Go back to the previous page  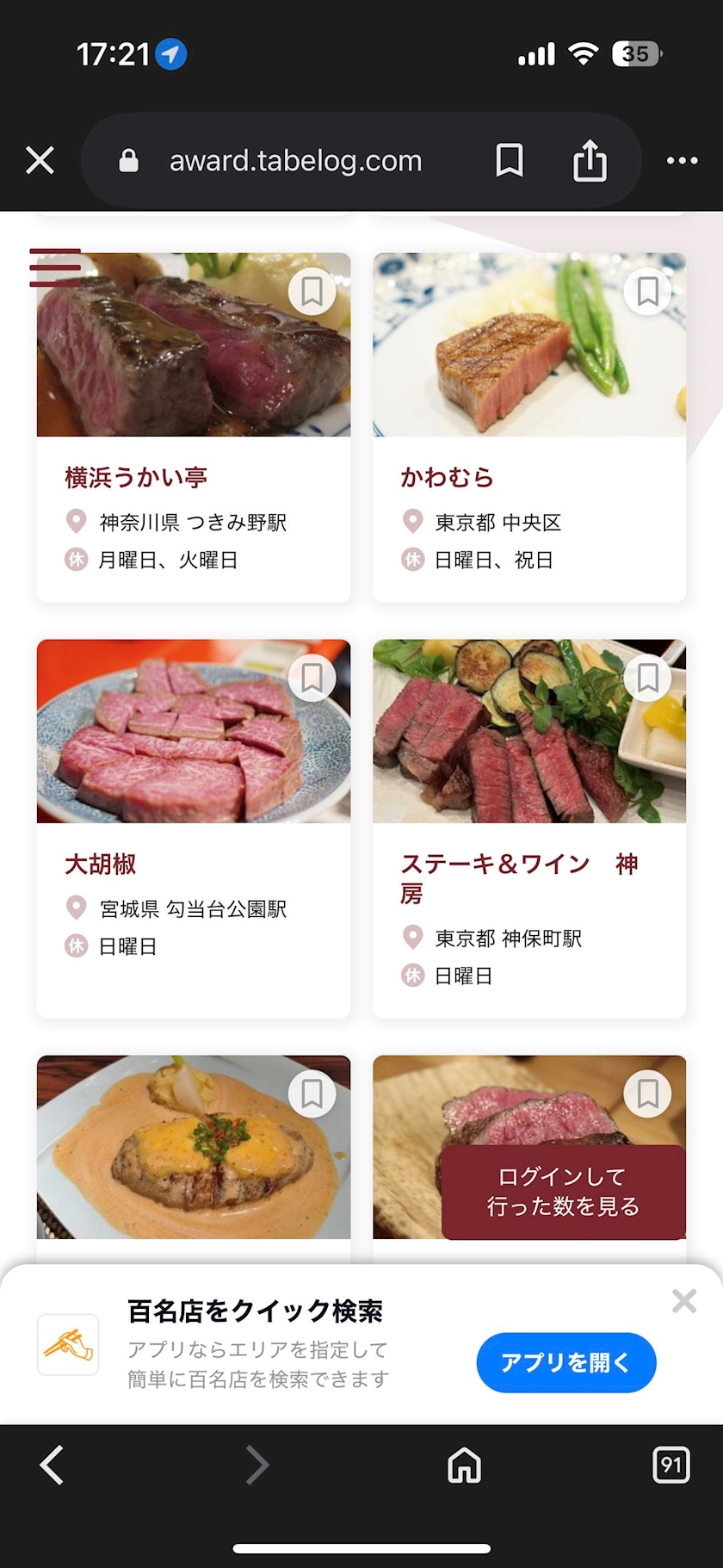point(53,1465)
